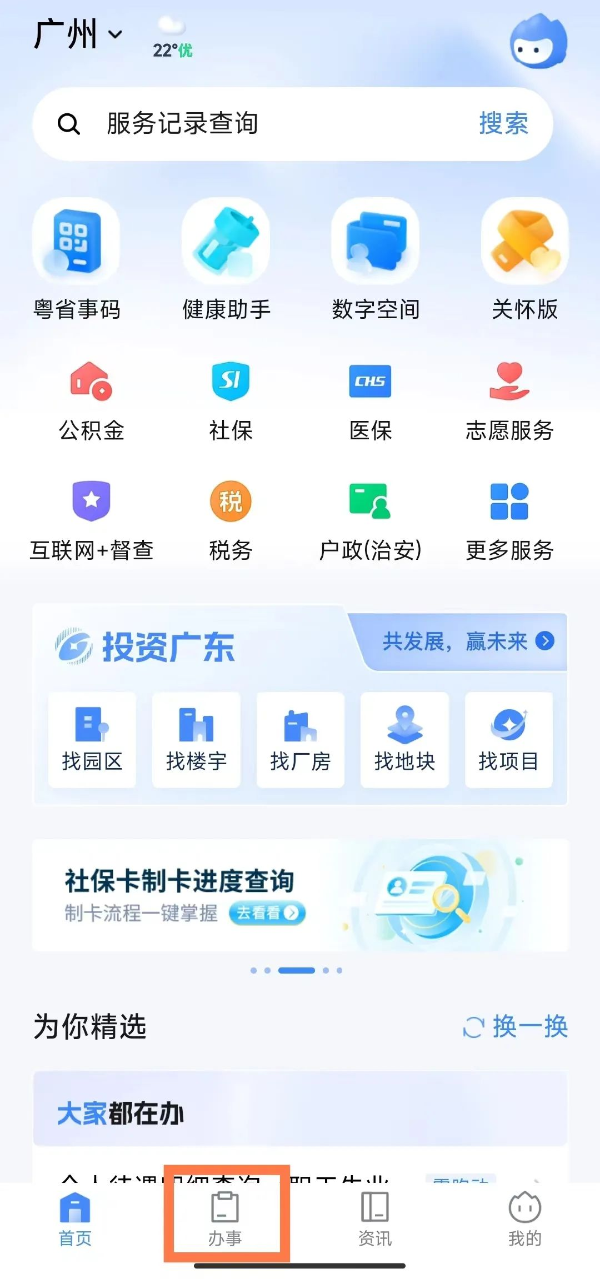Open the mascot assistant icon

click(538, 42)
